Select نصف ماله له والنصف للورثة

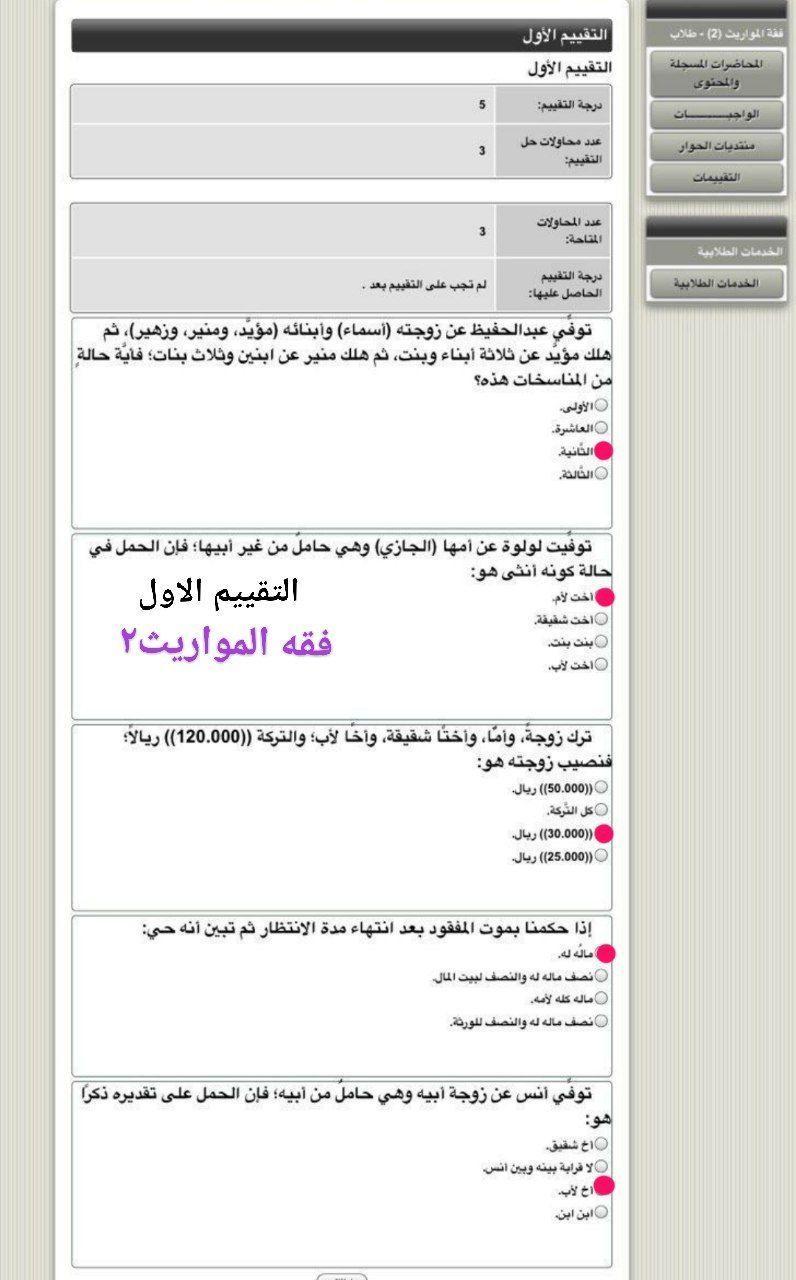[x=601, y=1021]
